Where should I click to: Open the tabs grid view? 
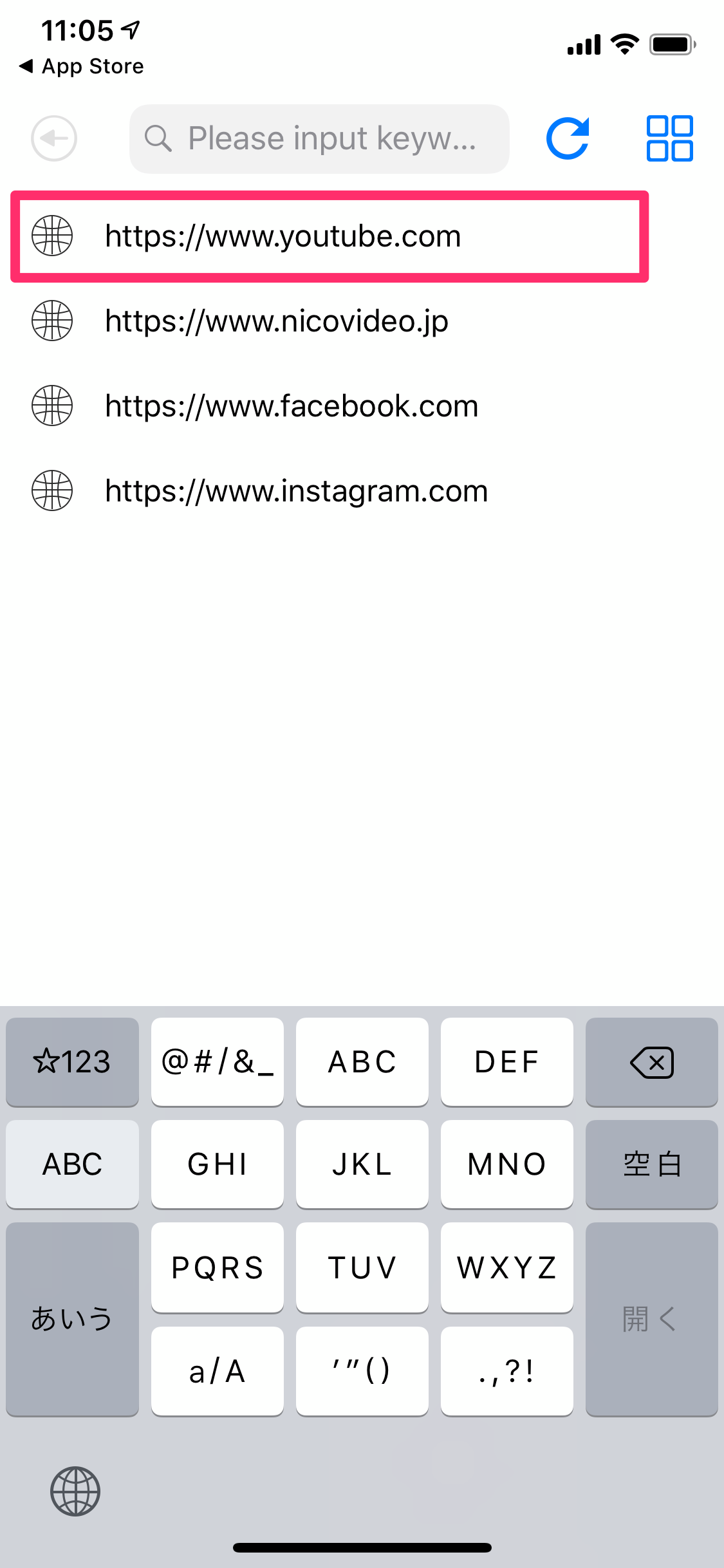coord(669,138)
